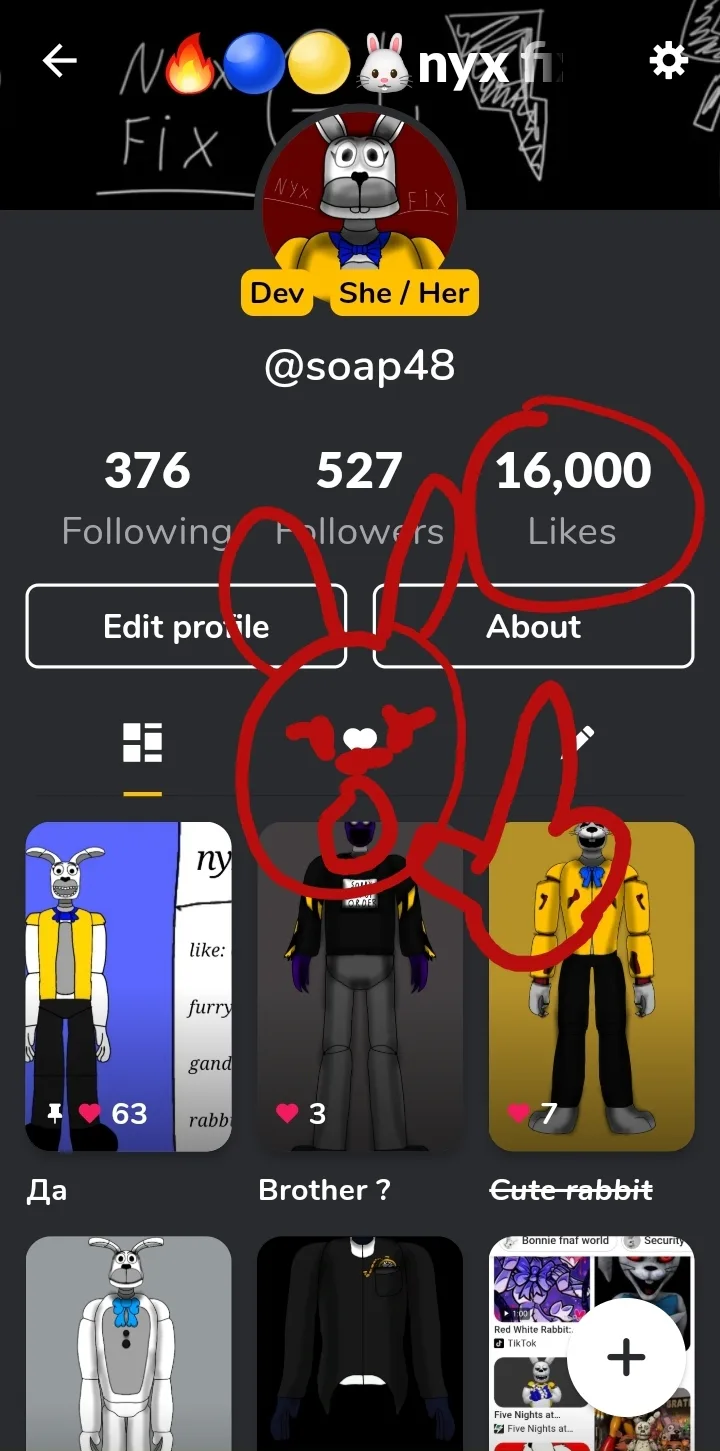Viewport: 720px width, 1451px height.
Task: View the Followers list
Action: tap(359, 498)
